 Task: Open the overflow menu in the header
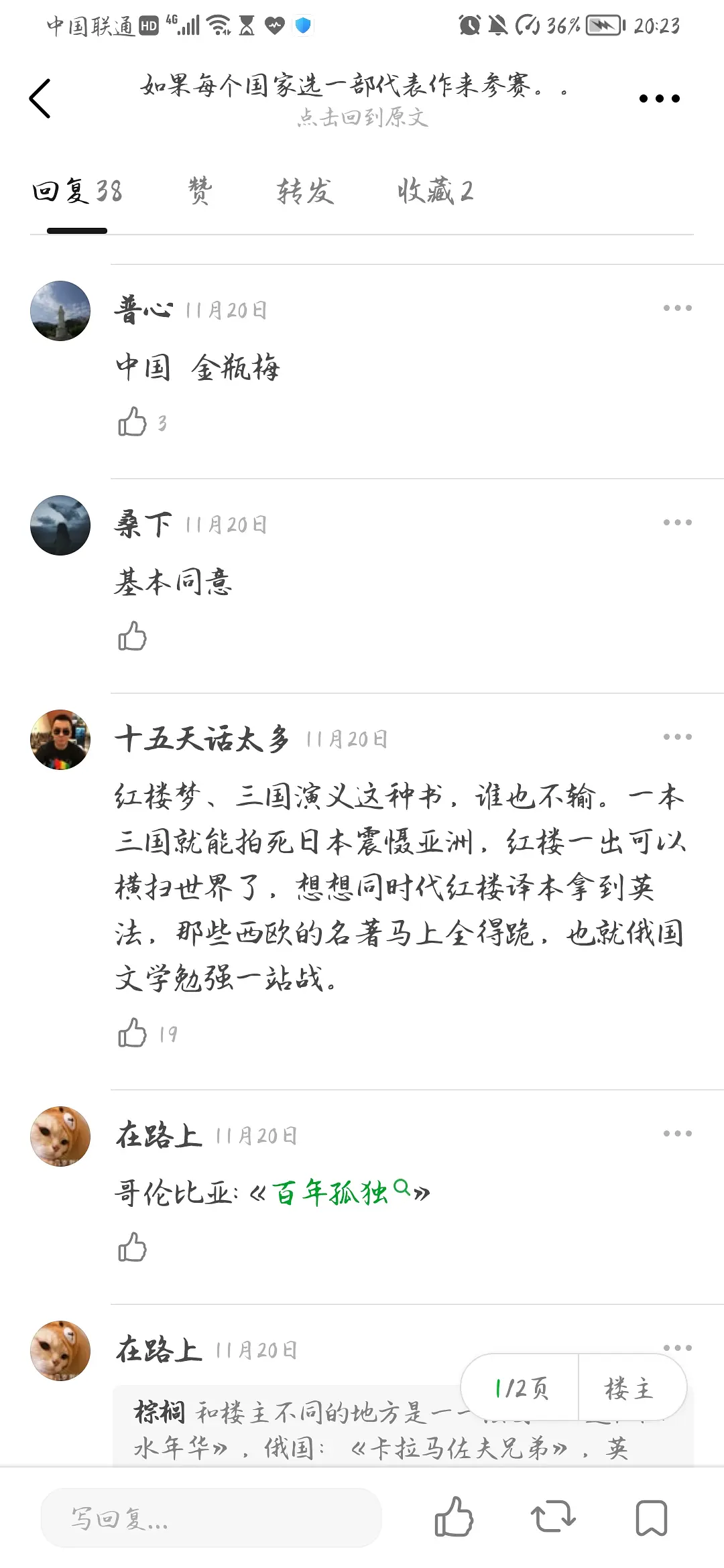pos(659,99)
